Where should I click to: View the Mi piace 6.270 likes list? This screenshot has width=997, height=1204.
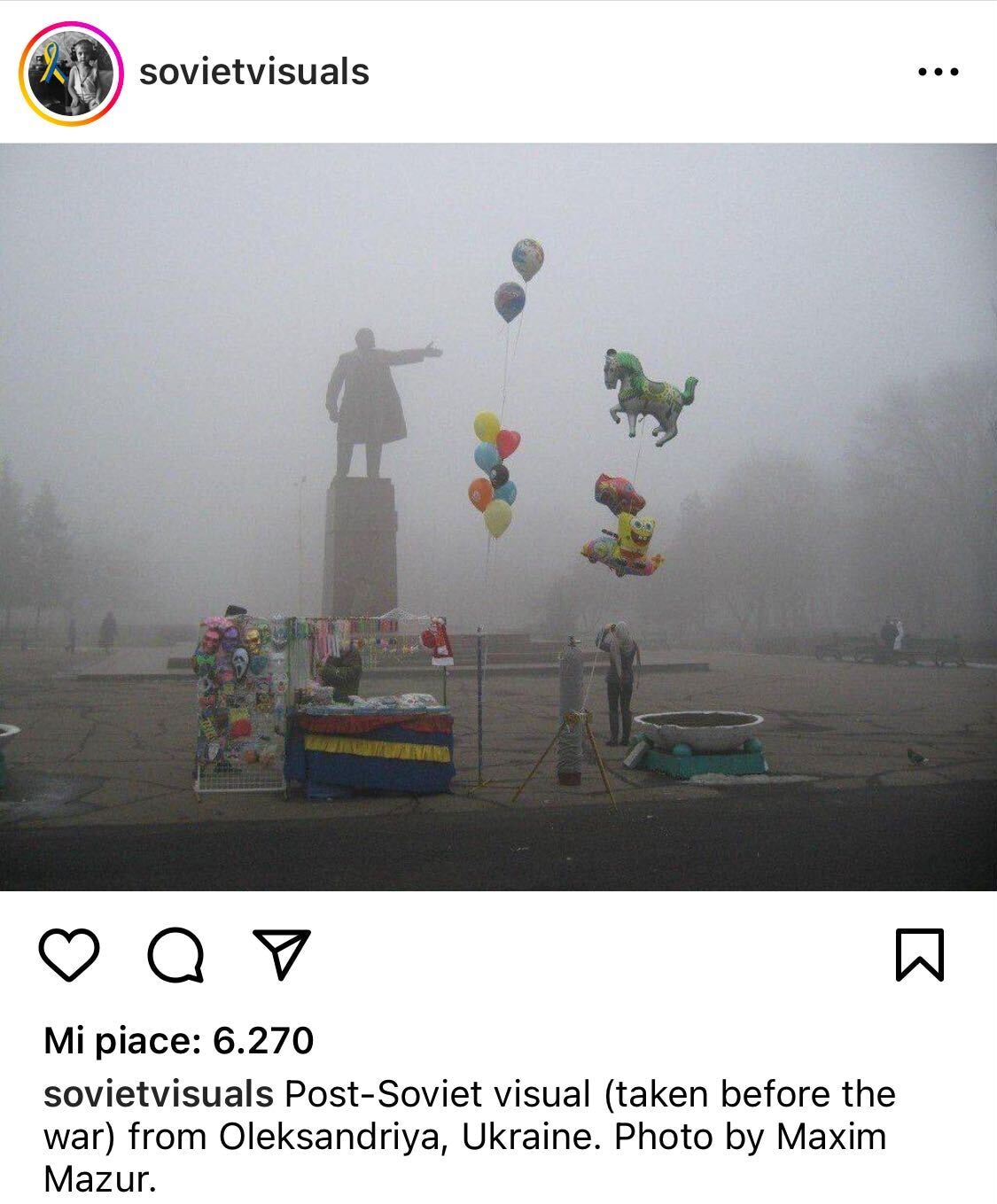[178, 1040]
